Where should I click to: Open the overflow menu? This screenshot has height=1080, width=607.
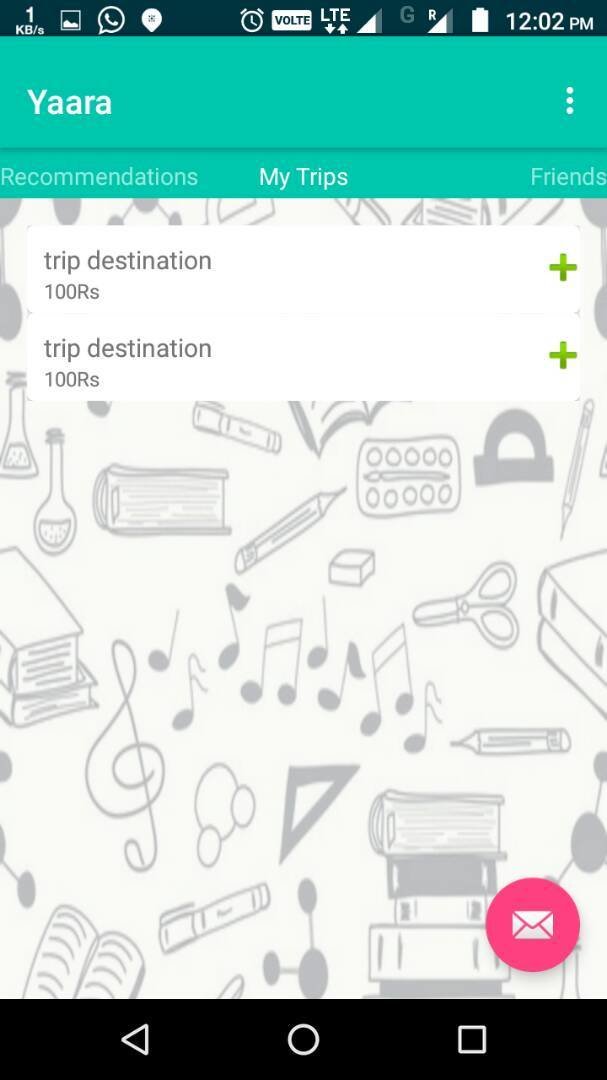569,101
